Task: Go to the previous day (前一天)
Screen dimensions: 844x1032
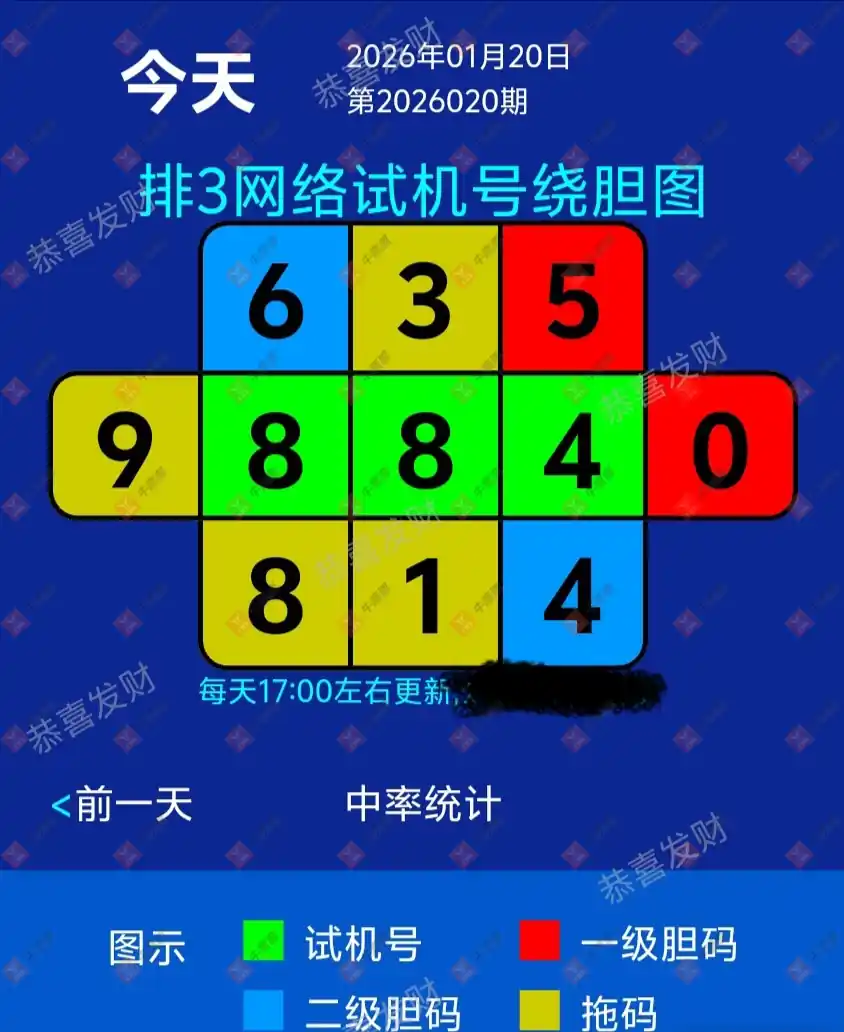Action: pyautogui.click(x=122, y=805)
